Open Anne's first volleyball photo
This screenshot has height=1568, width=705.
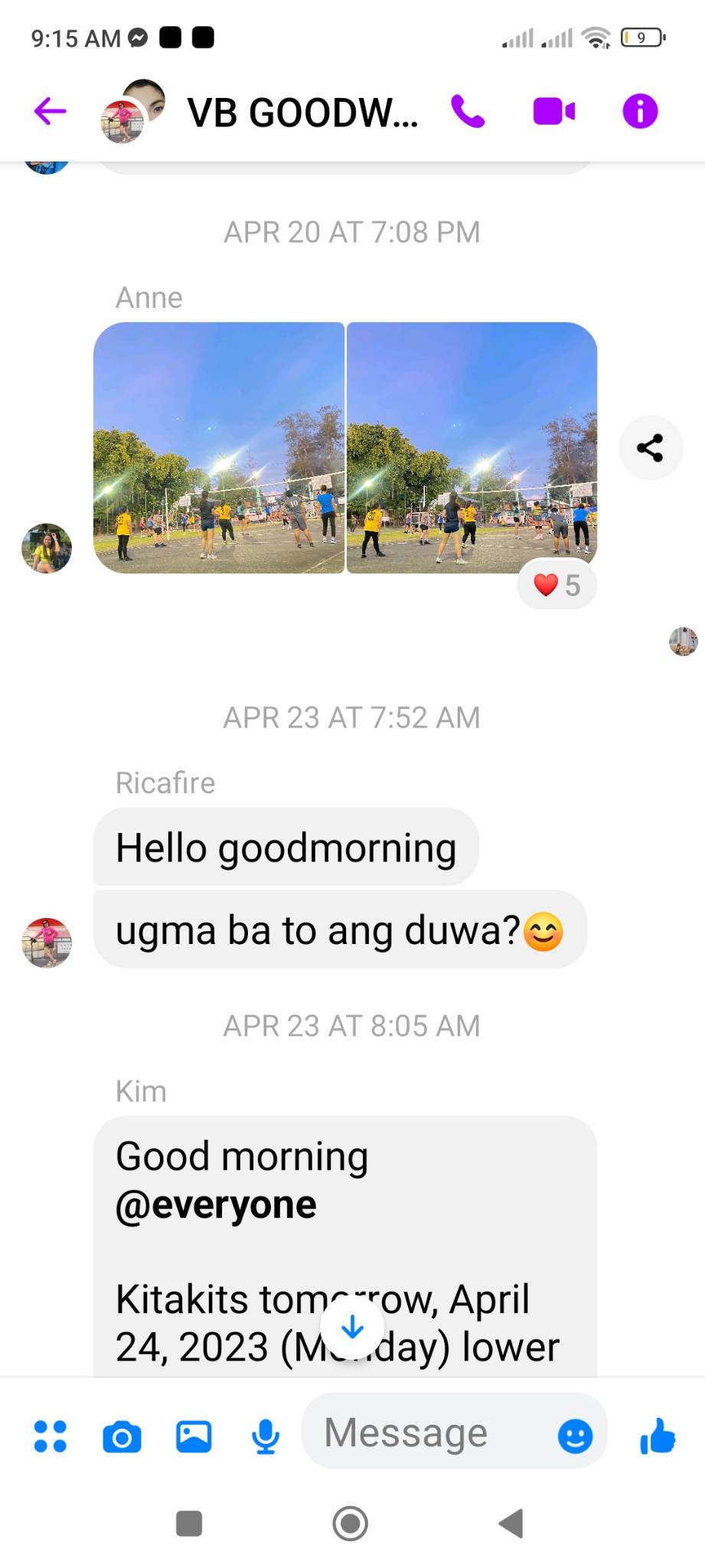pos(219,447)
